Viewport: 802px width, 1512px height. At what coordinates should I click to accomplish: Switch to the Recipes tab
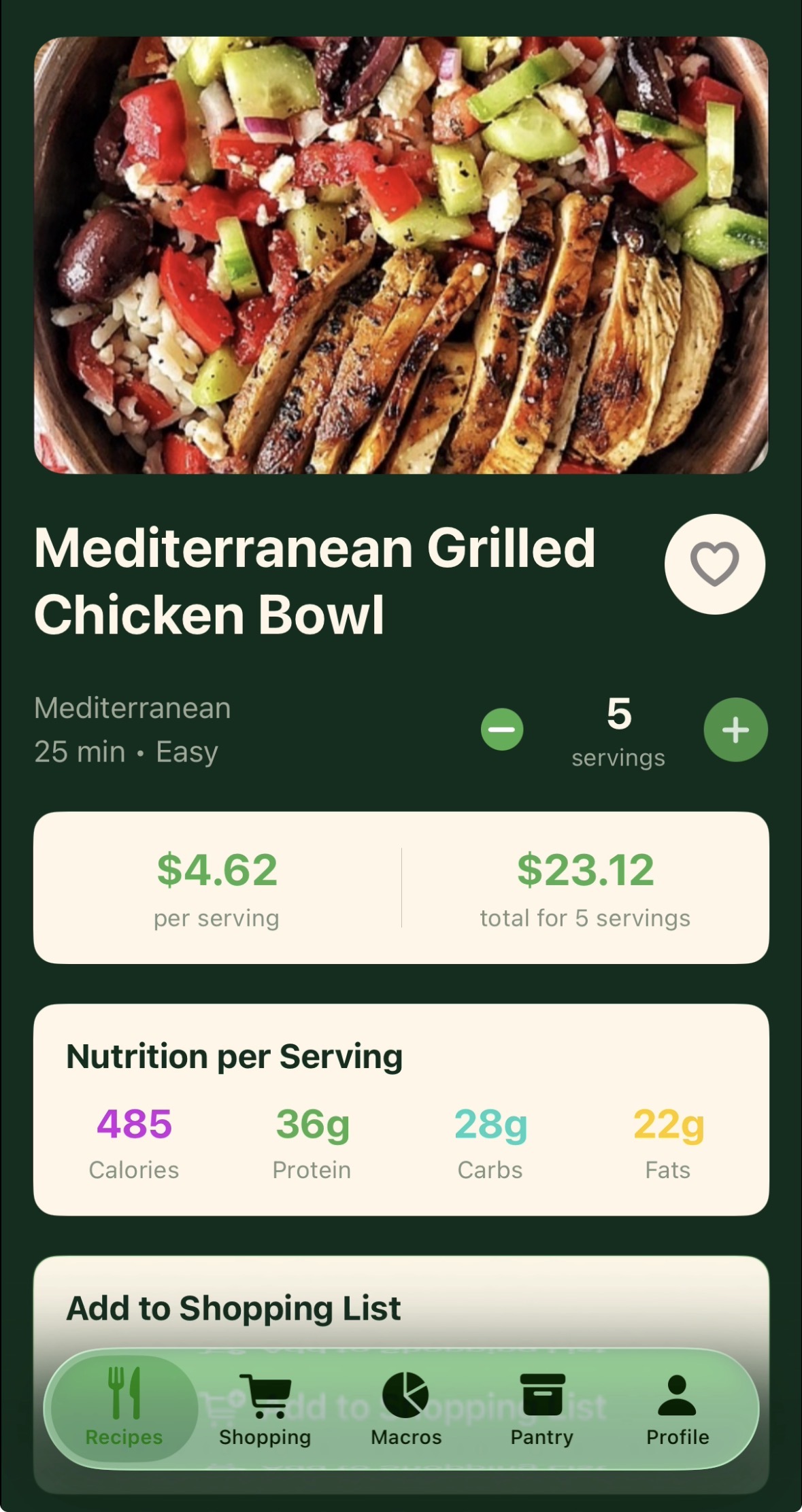[x=124, y=1407]
